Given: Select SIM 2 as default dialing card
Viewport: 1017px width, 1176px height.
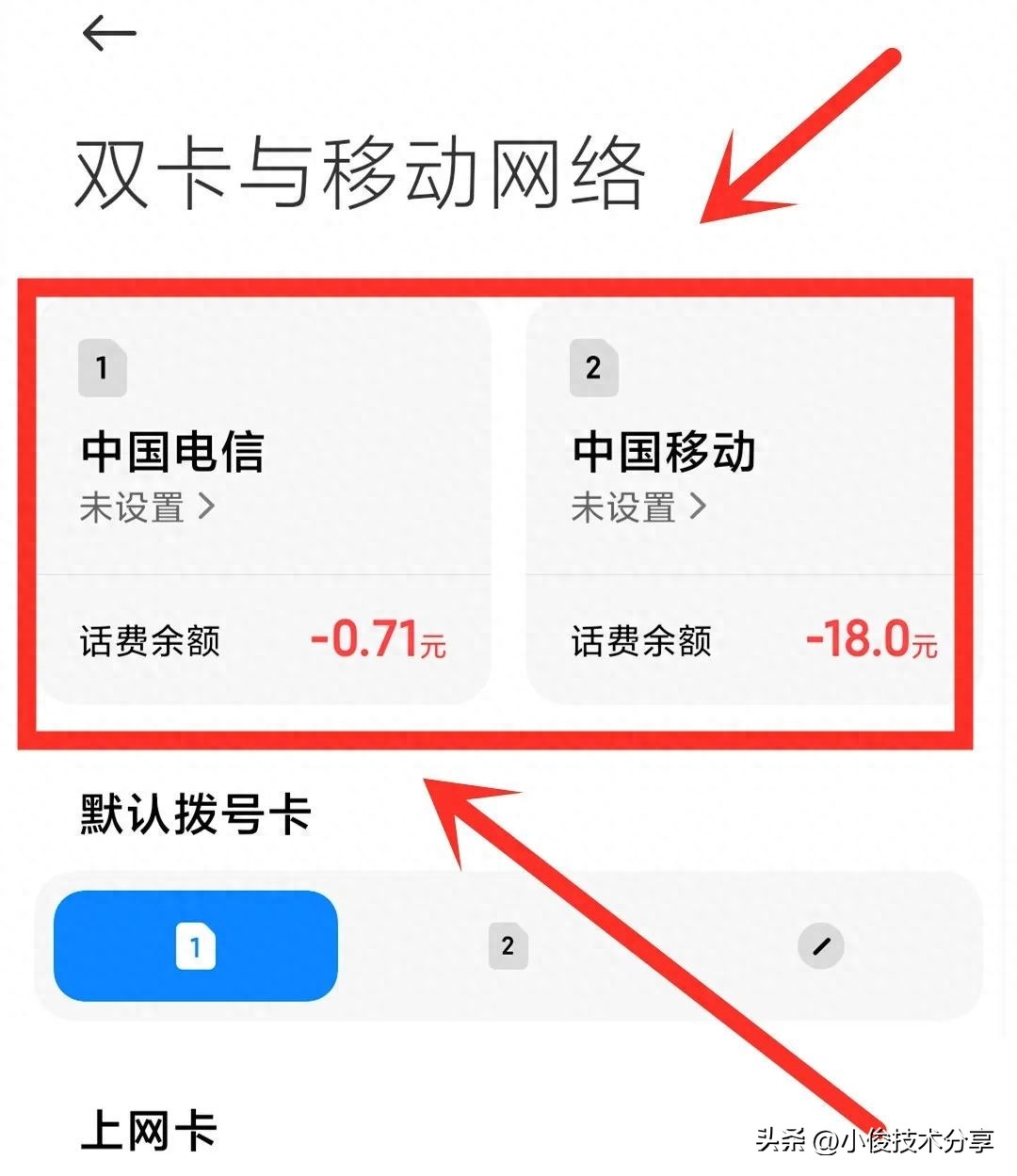Looking at the screenshot, I should (508, 945).
